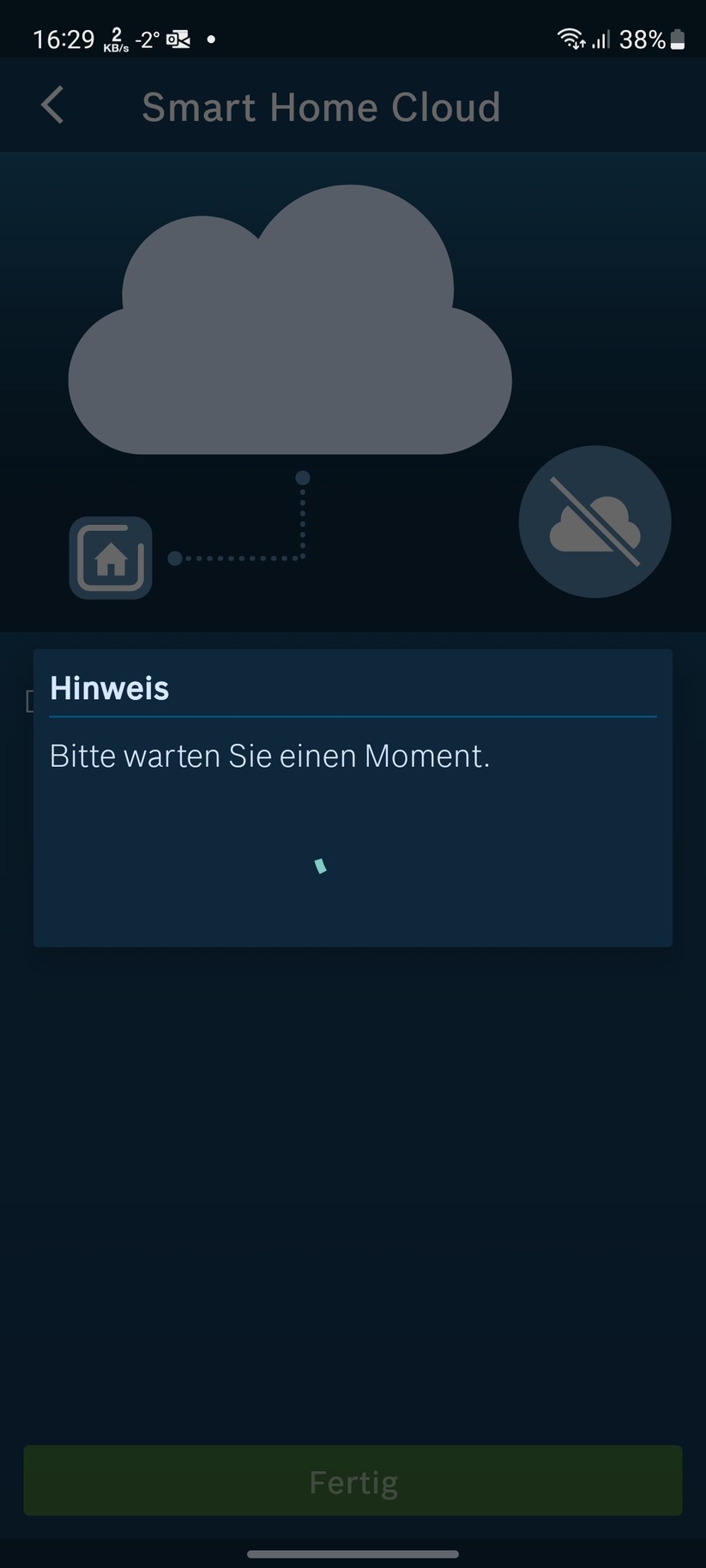Select the disconnected cloud icon
This screenshot has height=1568, width=706.
594,522
